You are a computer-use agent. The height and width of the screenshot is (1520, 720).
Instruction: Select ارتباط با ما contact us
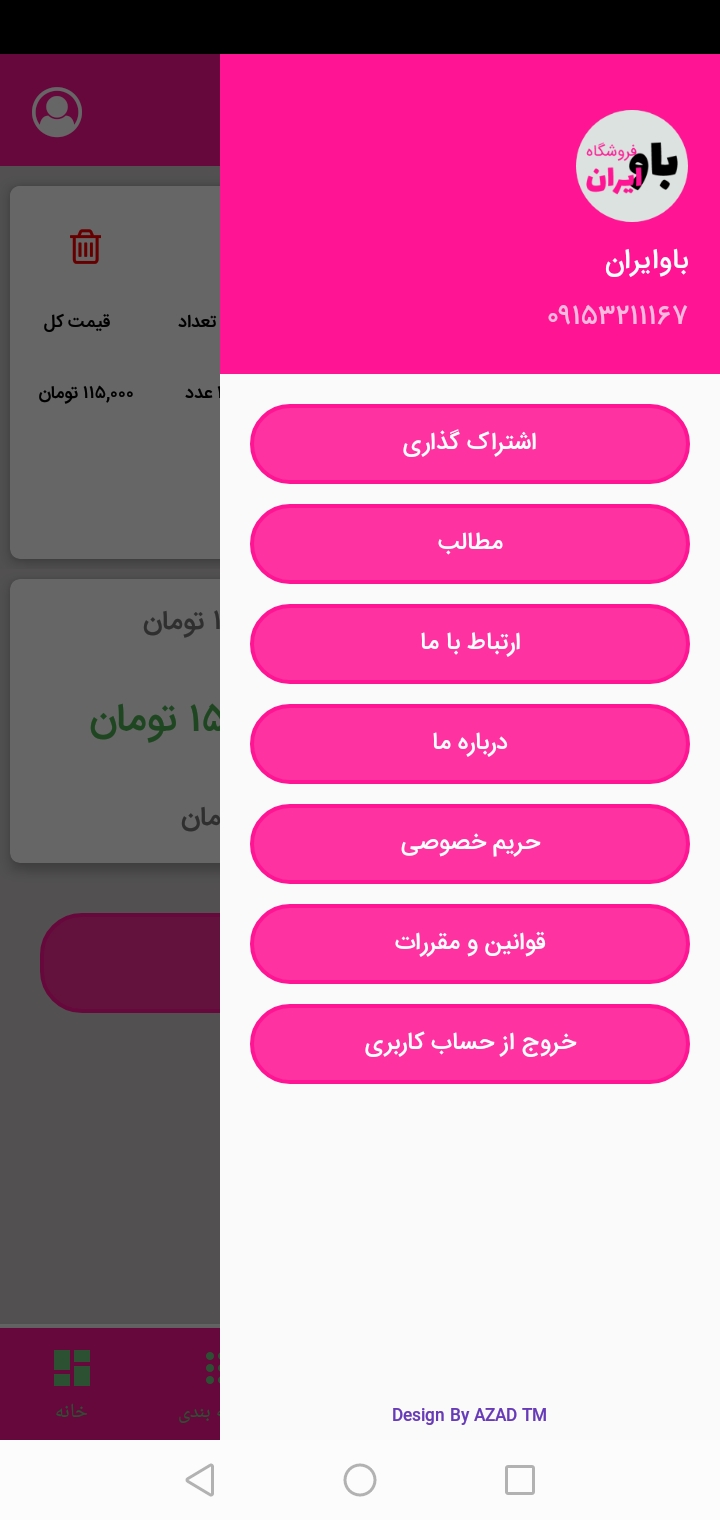click(x=470, y=643)
